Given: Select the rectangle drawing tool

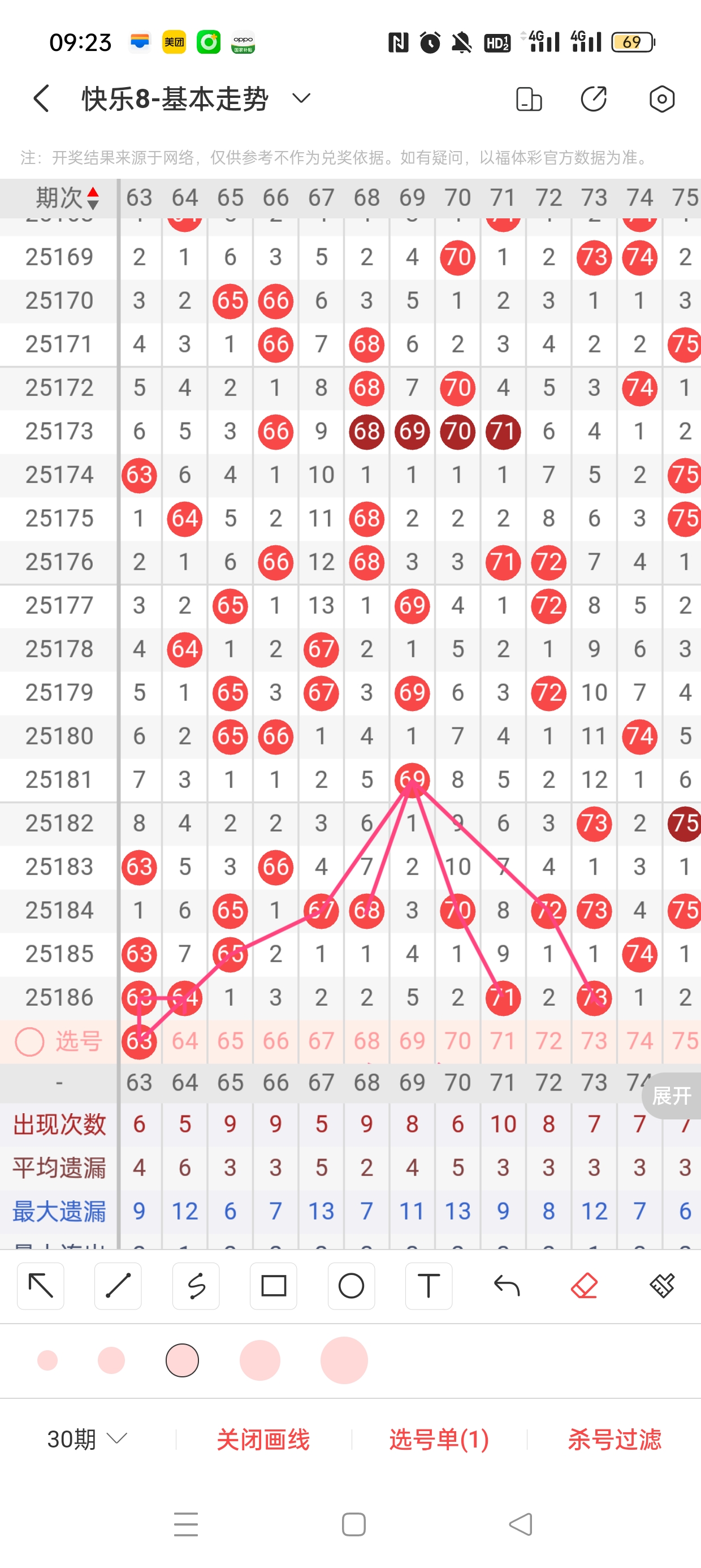Looking at the screenshot, I should pyautogui.click(x=273, y=1286).
